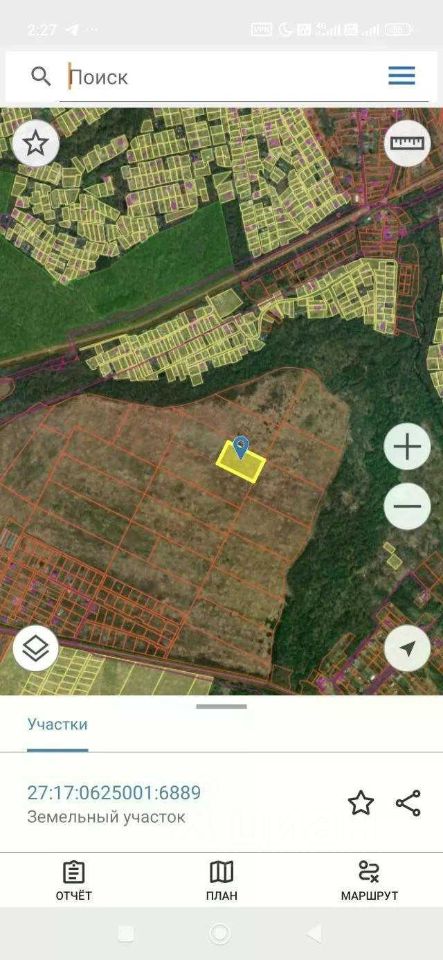Activate the ruler measuring tool
The height and width of the screenshot is (960, 443).
408,143
